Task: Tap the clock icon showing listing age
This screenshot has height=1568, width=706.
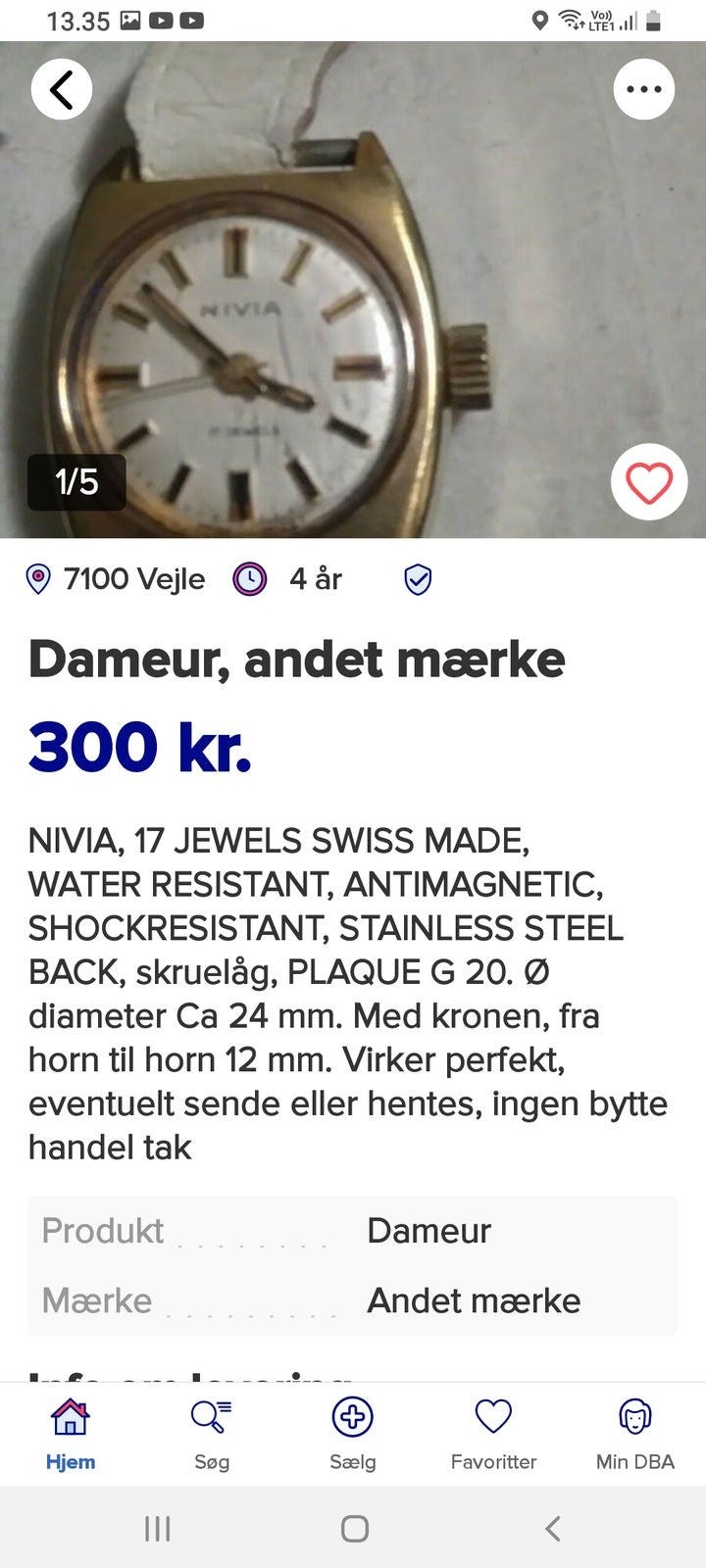Action: [251, 578]
